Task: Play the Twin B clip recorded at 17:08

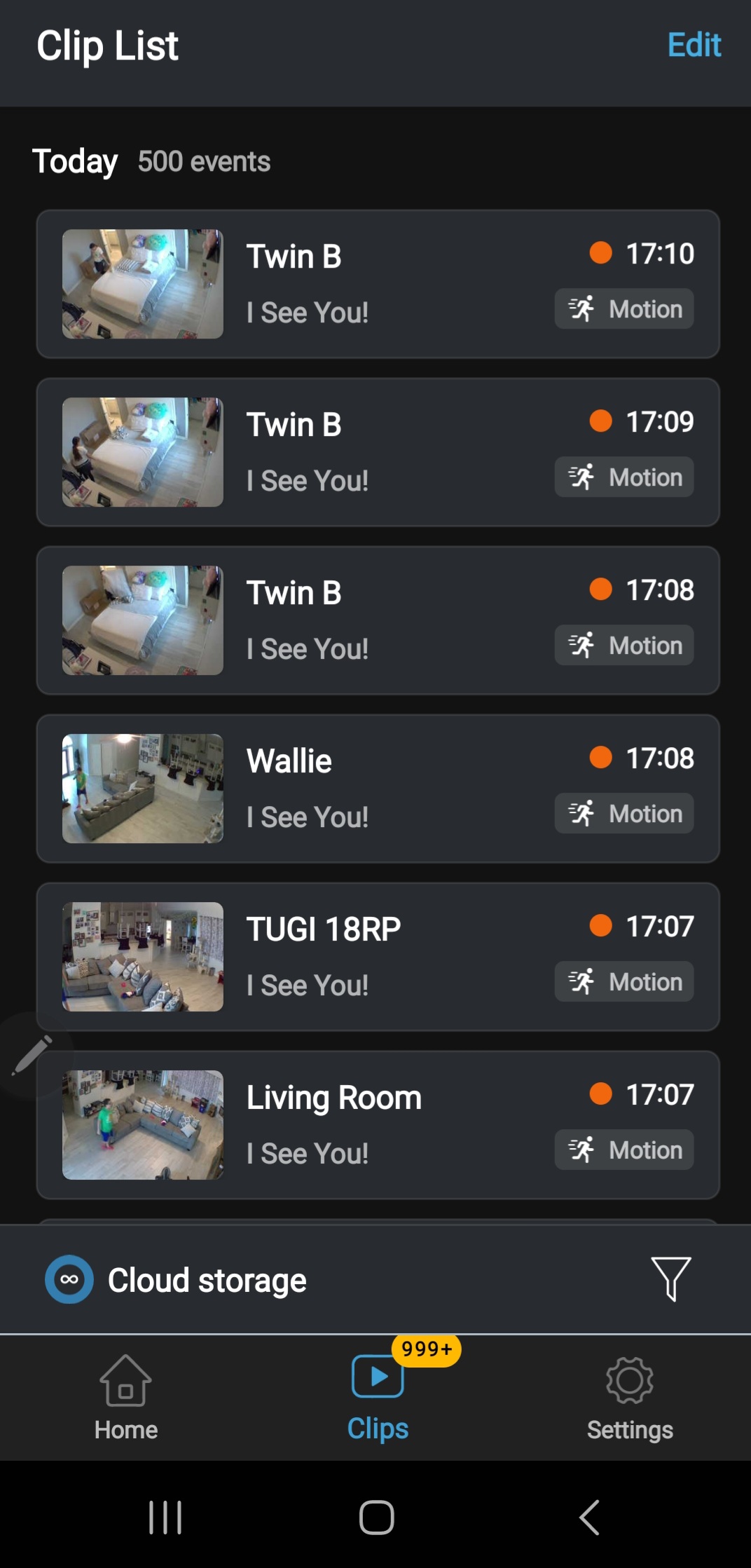Action: [378, 620]
